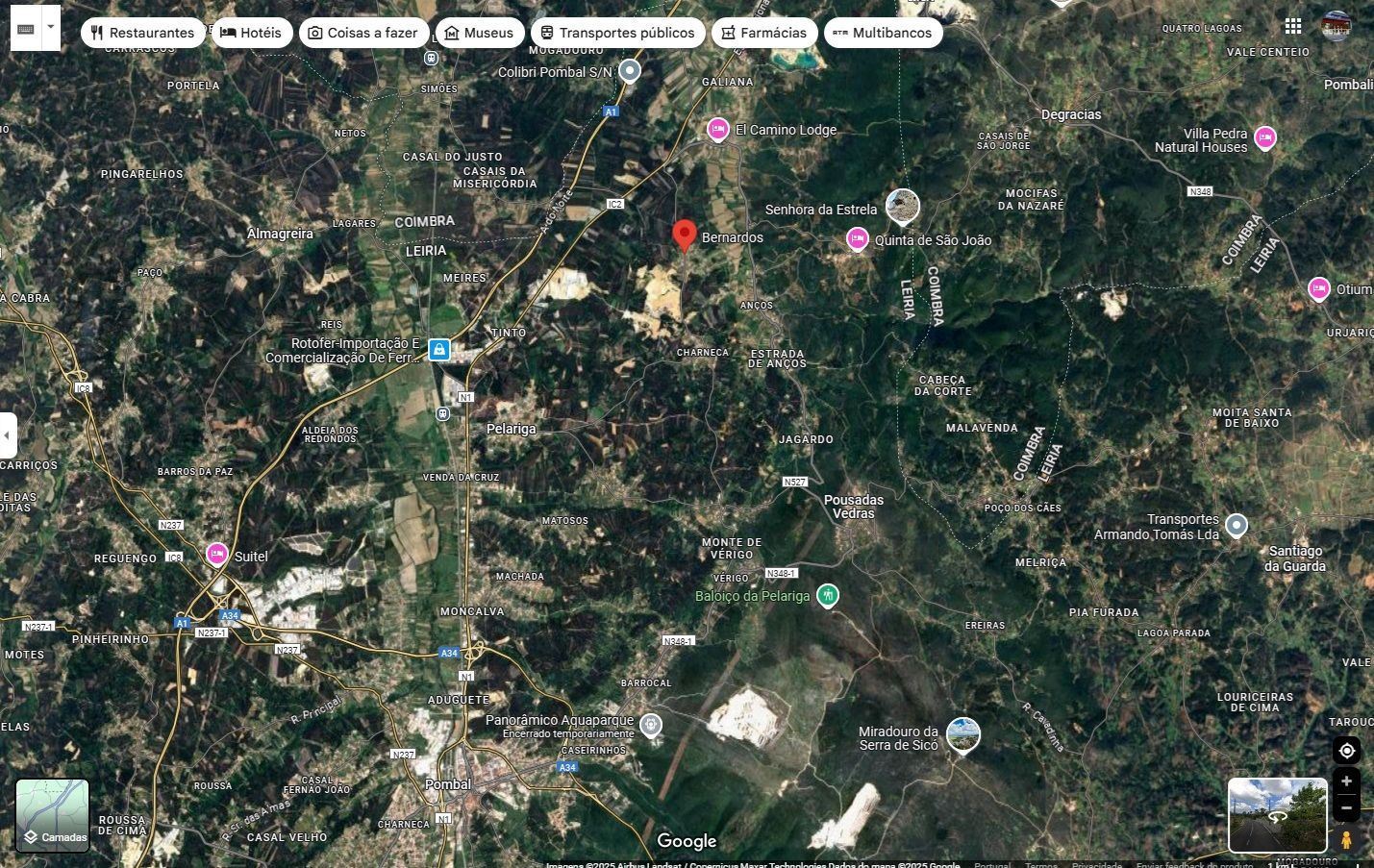Show Transportes públicos on the map

pyautogui.click(x=616, y=33)
